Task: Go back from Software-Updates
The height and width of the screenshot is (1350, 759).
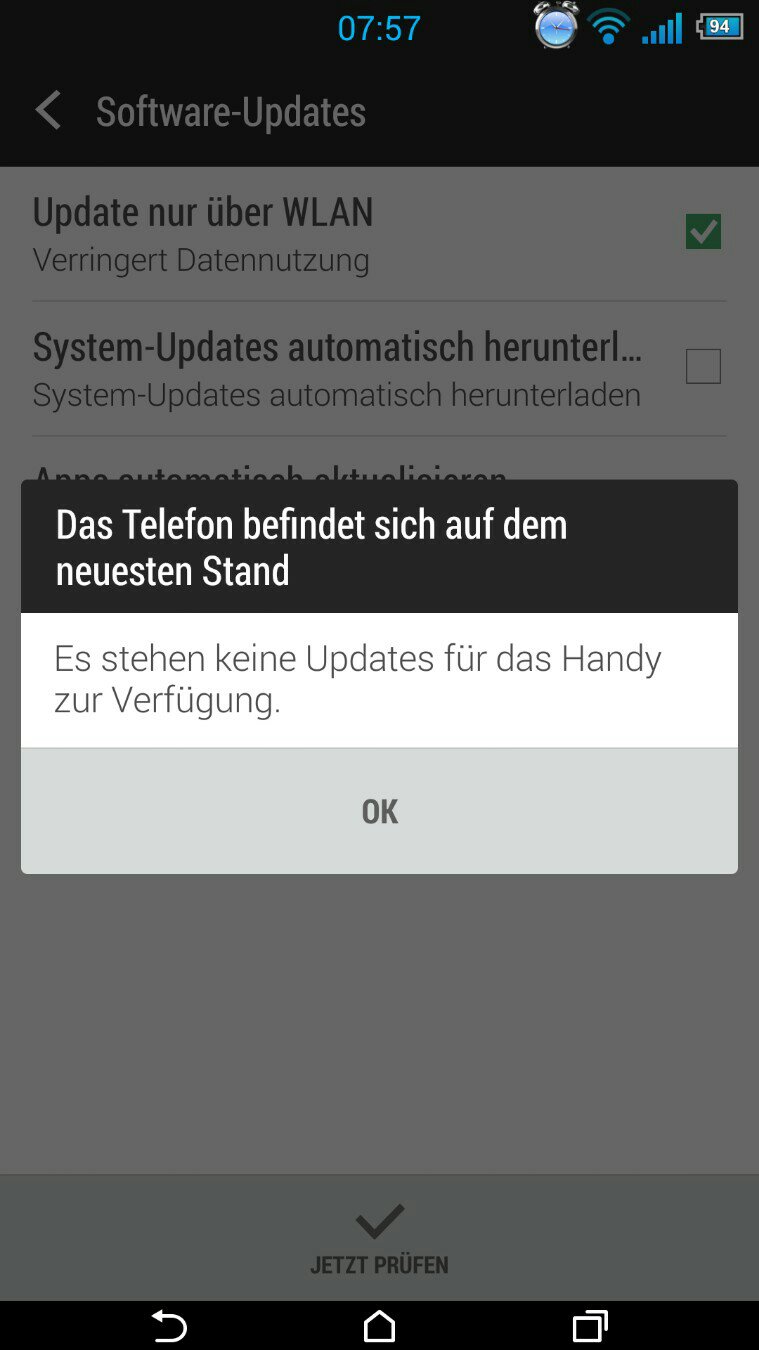Action: (48, 111)
